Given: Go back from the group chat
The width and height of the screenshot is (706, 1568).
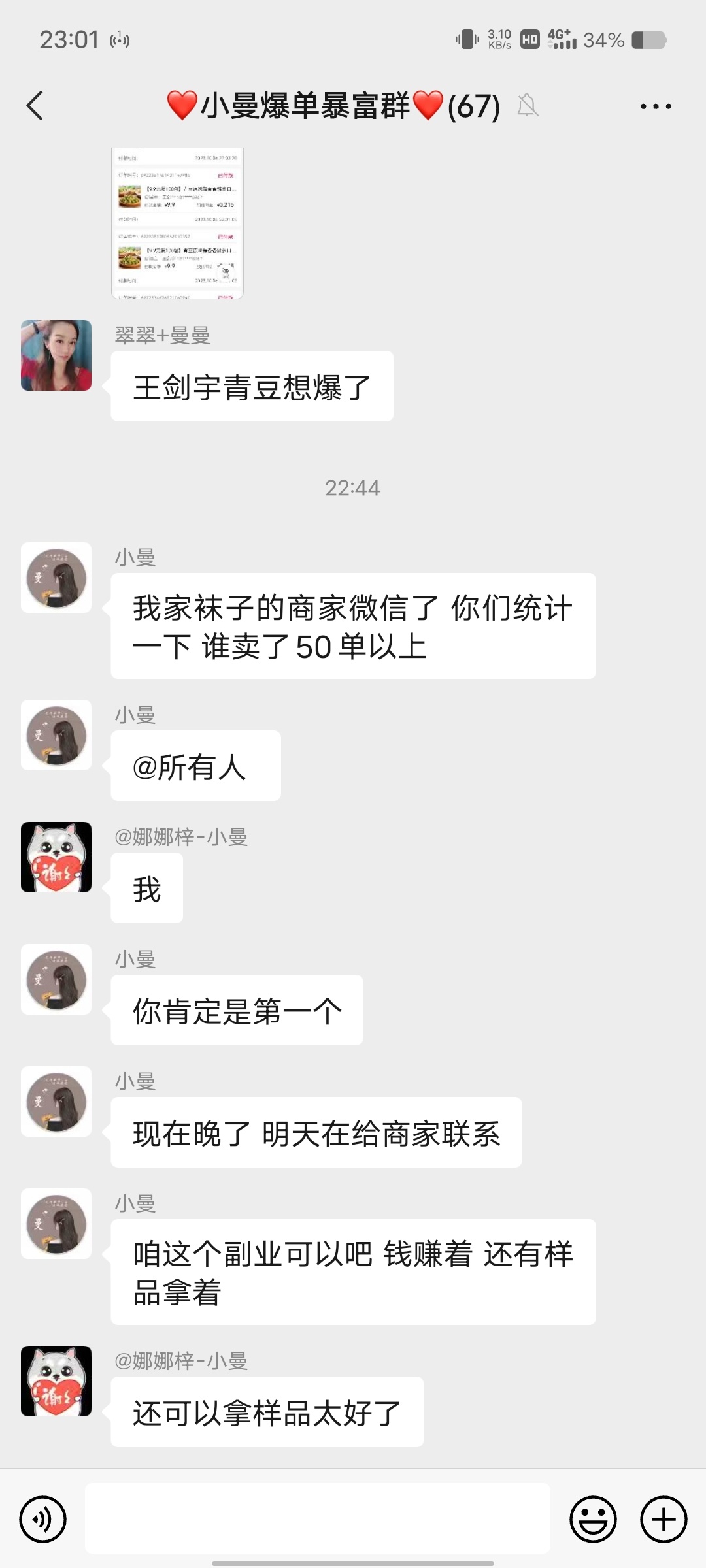Looking at the screenshot, I should click(35, 106).
